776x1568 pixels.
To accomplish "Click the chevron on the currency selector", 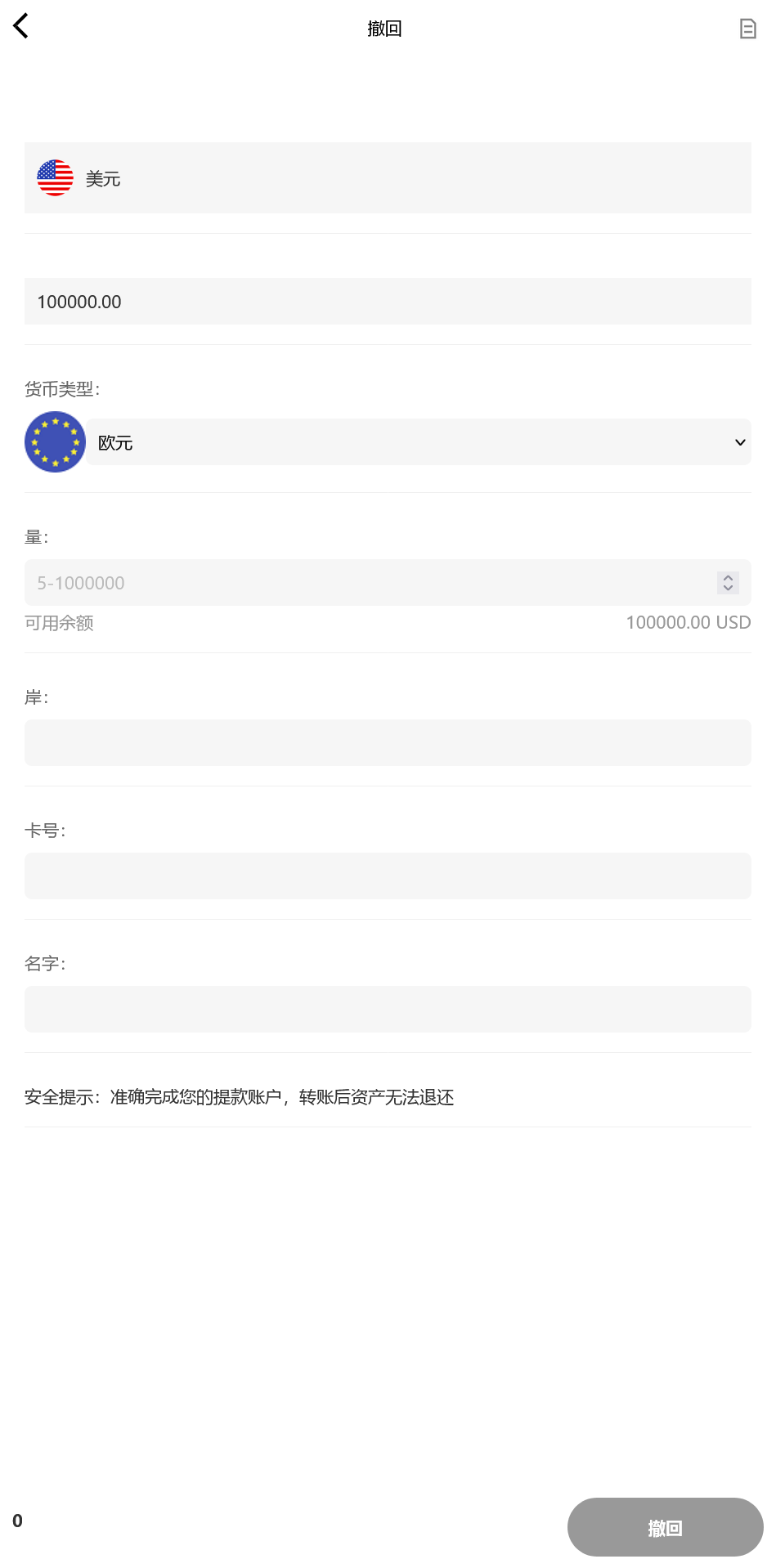I will (x=740, y=441).
